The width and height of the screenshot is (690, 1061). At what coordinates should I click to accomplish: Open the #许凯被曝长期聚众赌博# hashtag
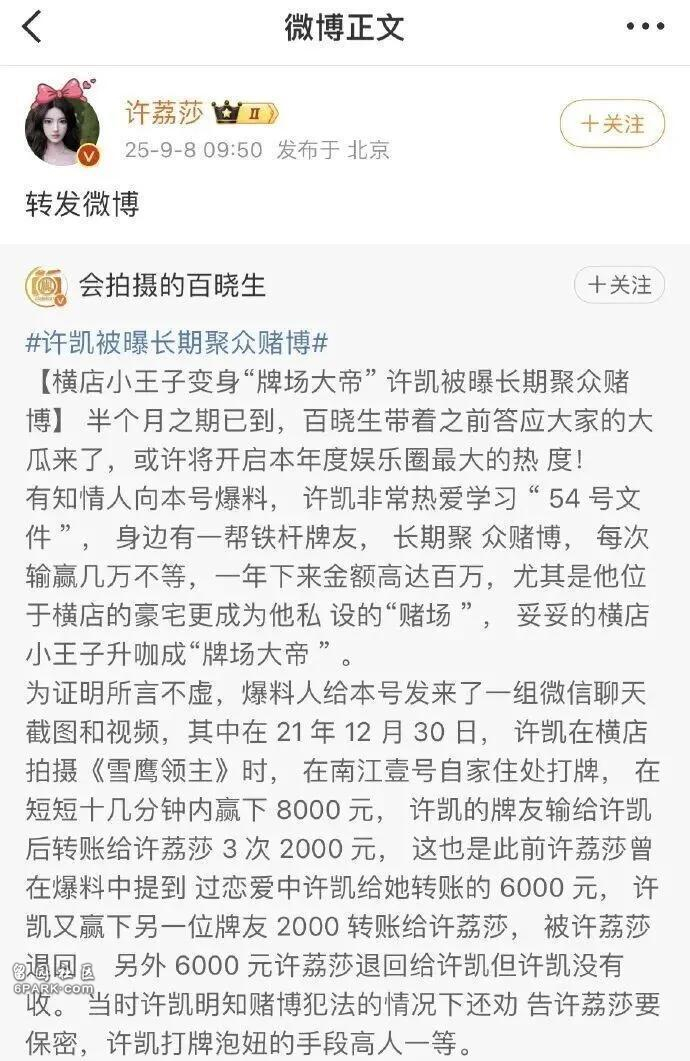point(176,342)
